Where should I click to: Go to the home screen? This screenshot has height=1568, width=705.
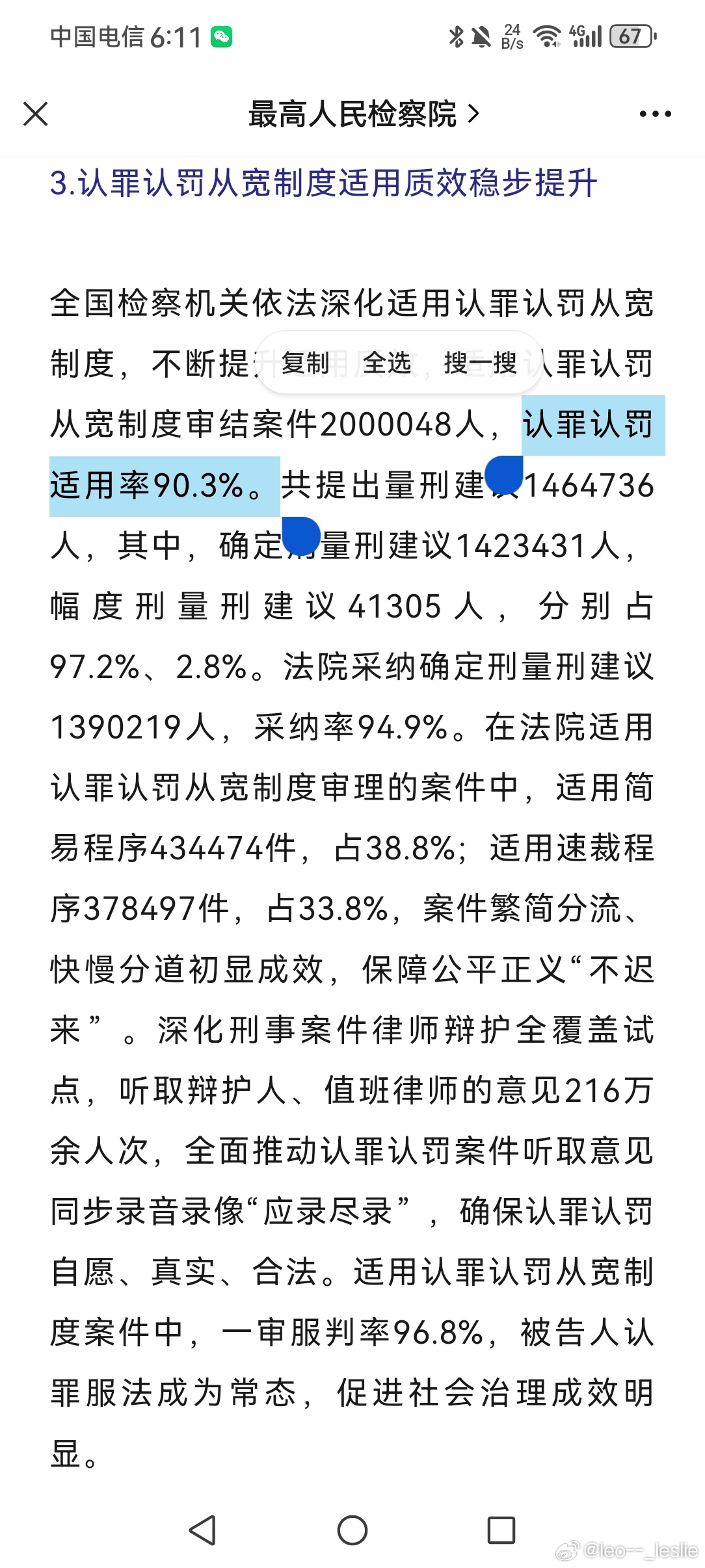352,1530
